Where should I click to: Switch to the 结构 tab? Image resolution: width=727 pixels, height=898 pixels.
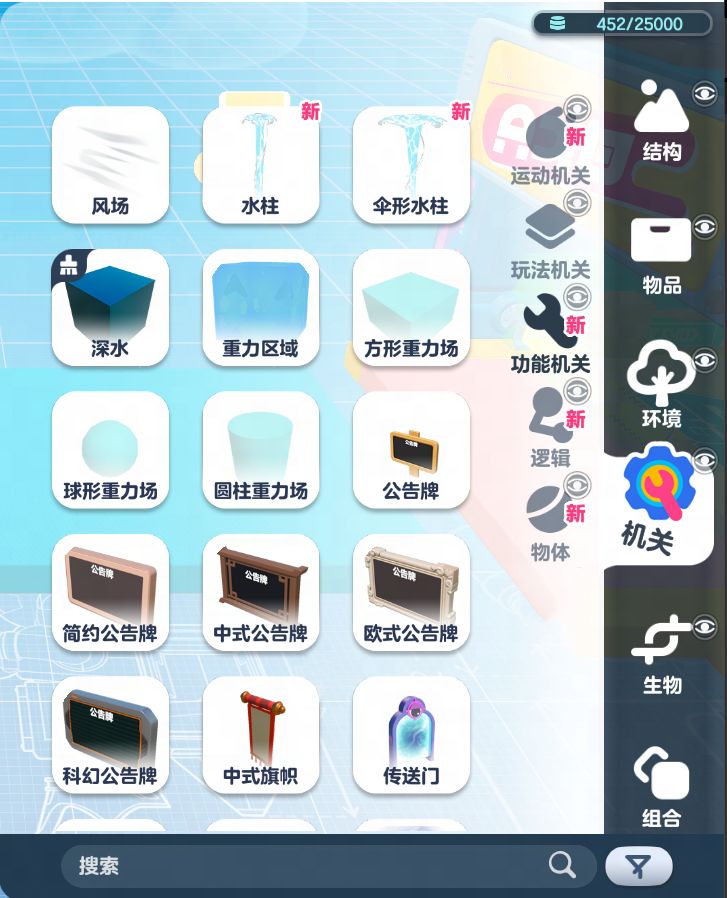(x=660, y=120)
